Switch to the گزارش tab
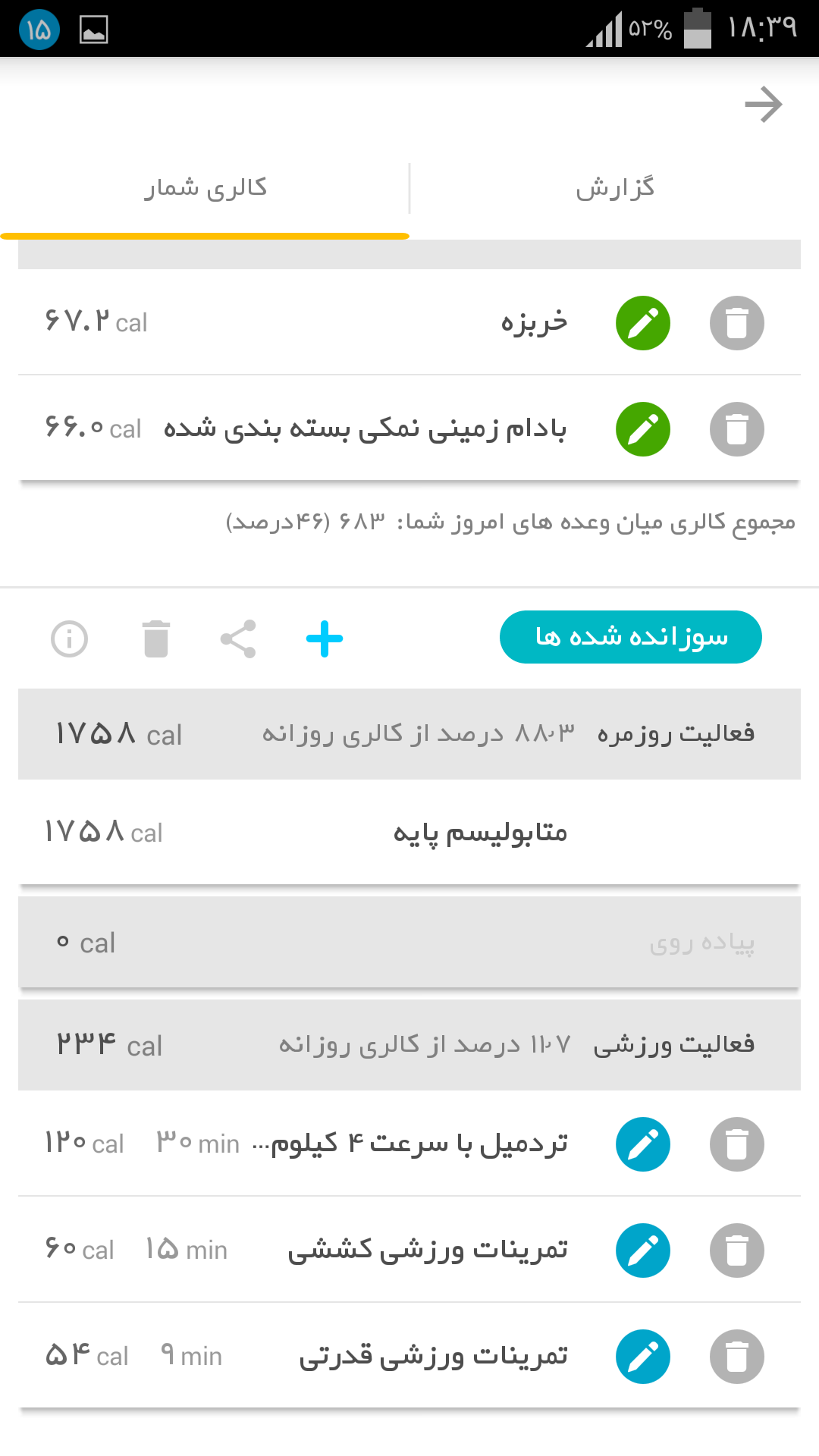Screen dimensions: 819x1456 [614, 188]
